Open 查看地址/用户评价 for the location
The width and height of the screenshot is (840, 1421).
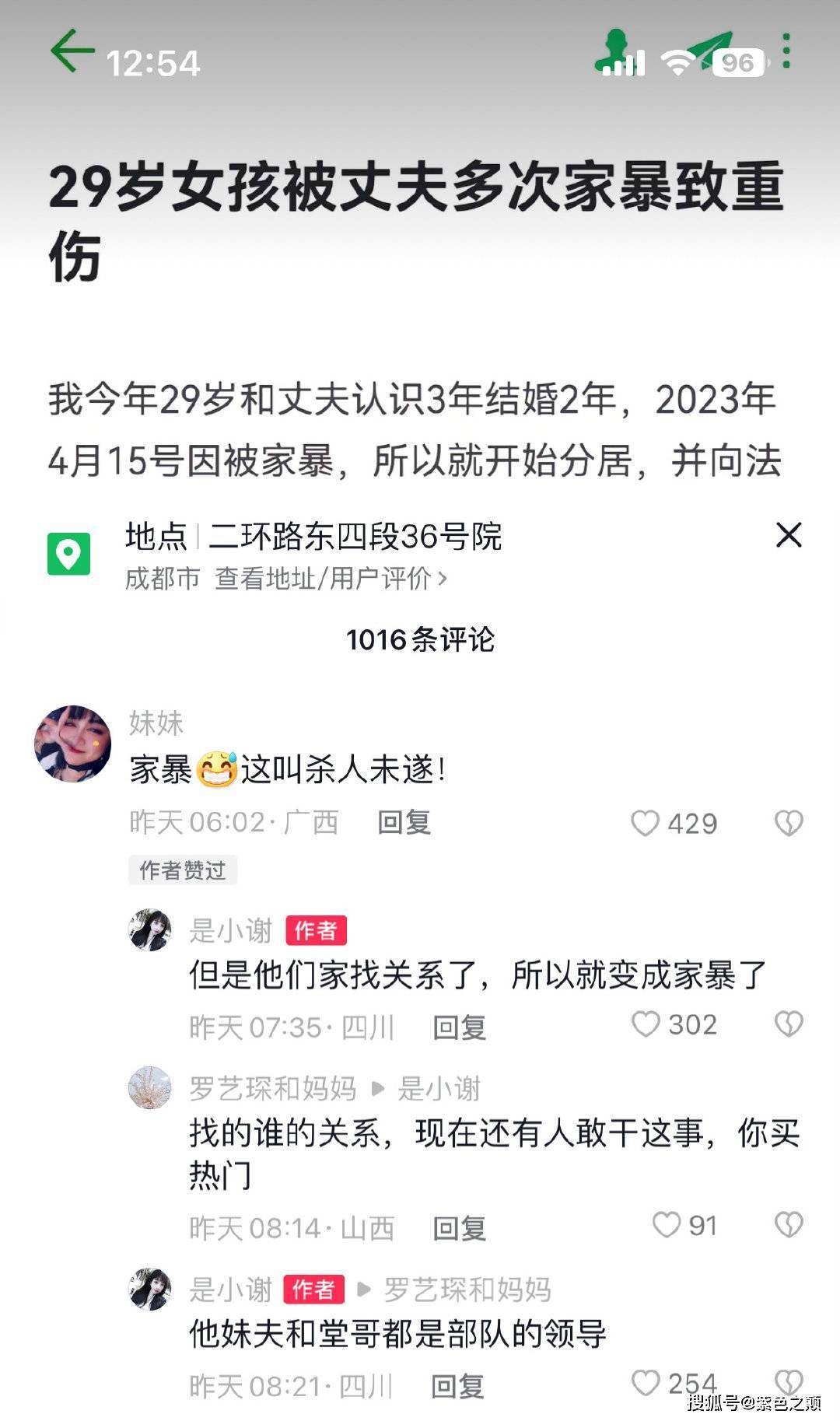pyautogui.click(x=331, y=579)
